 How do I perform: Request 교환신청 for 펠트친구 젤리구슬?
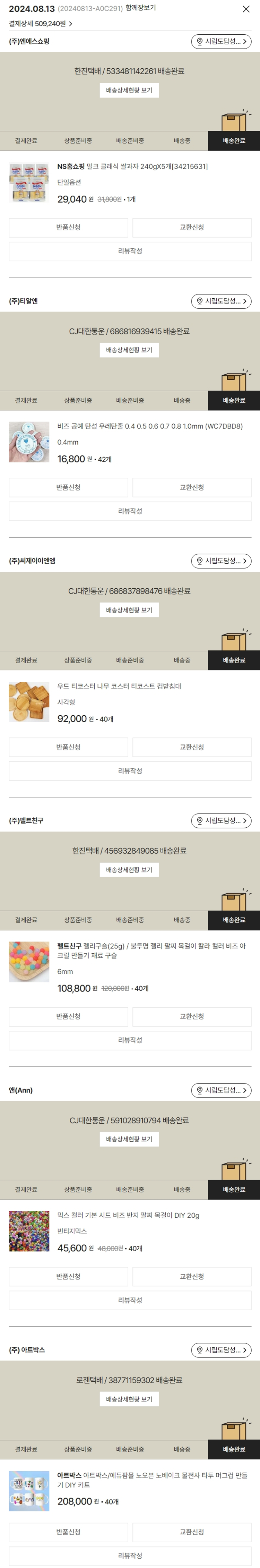pyautogui.click(x=192, y=1016)
